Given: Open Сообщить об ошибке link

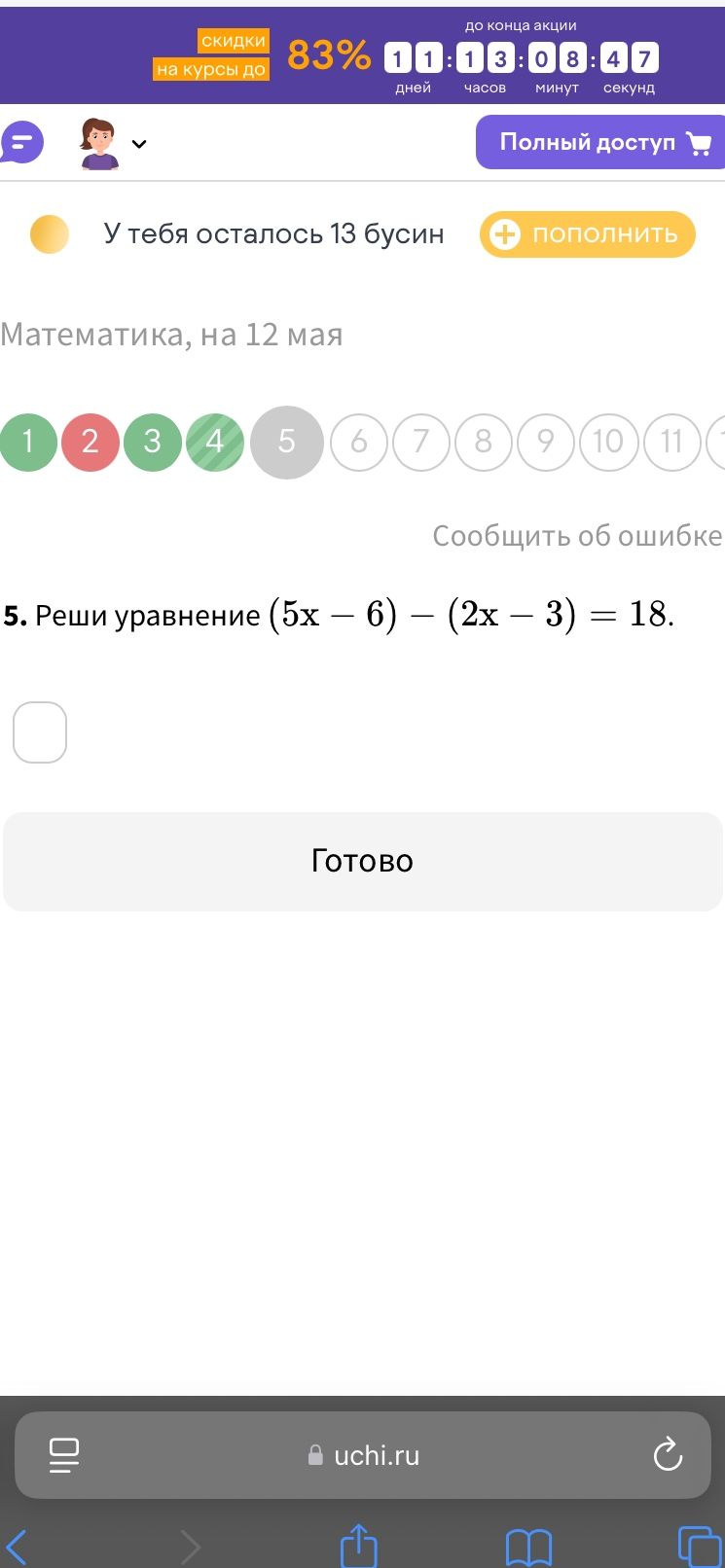Looking at the screenshot, I should point(577,536).
